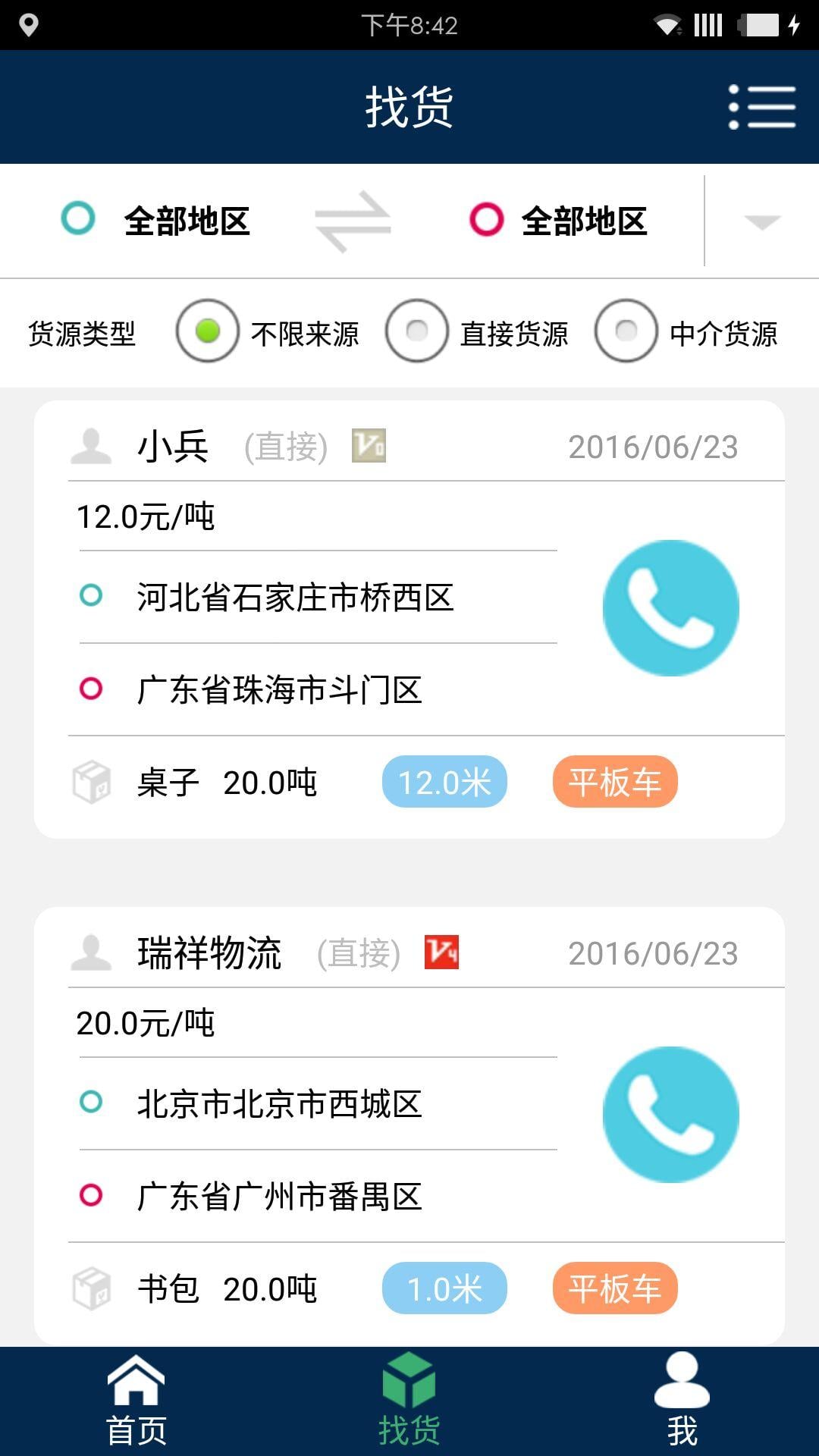
Task: Open the list menu icon in header
Action: tap(761, 107)
